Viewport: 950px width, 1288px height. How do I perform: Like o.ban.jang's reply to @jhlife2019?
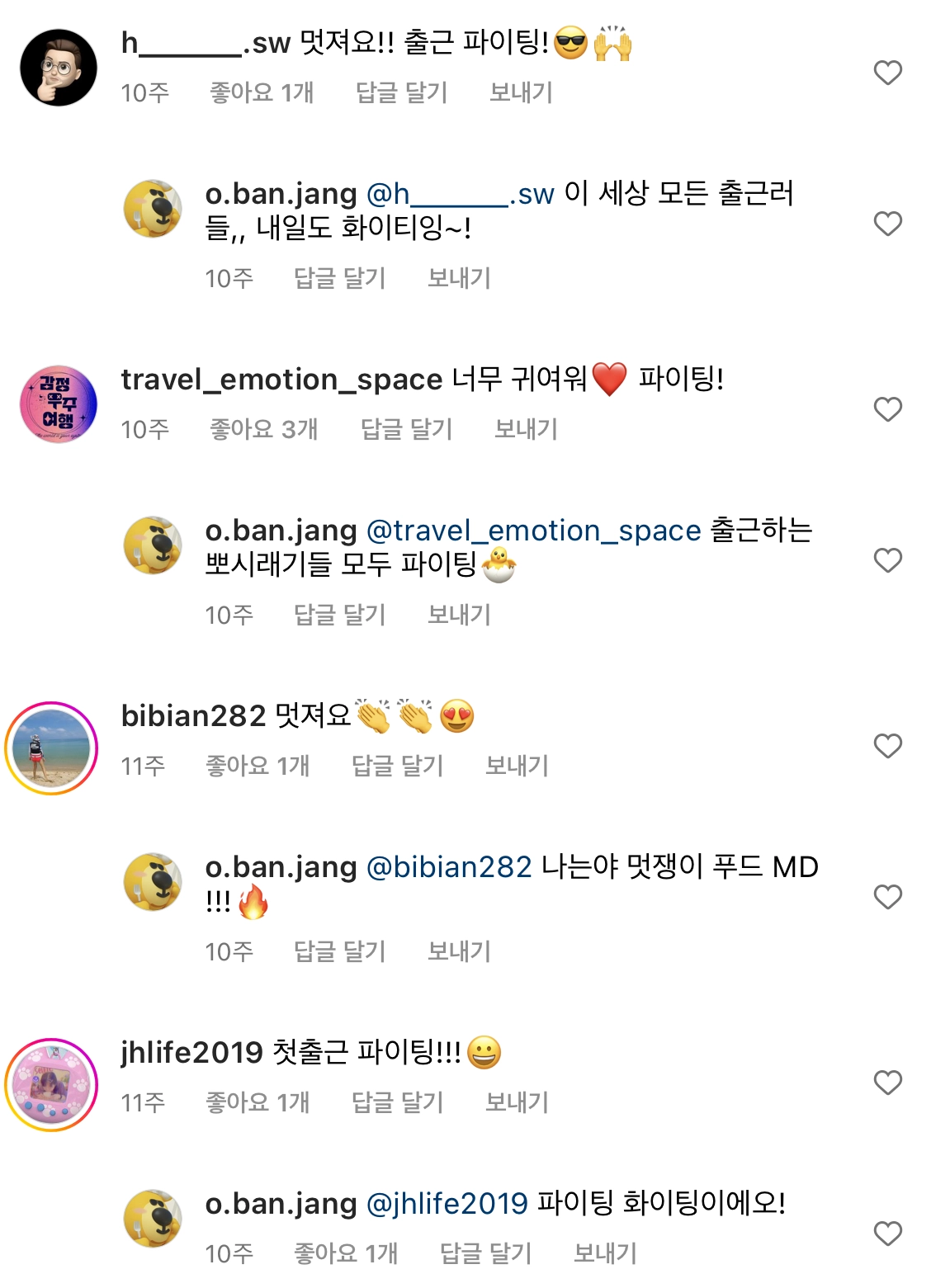coord(887,1234)
